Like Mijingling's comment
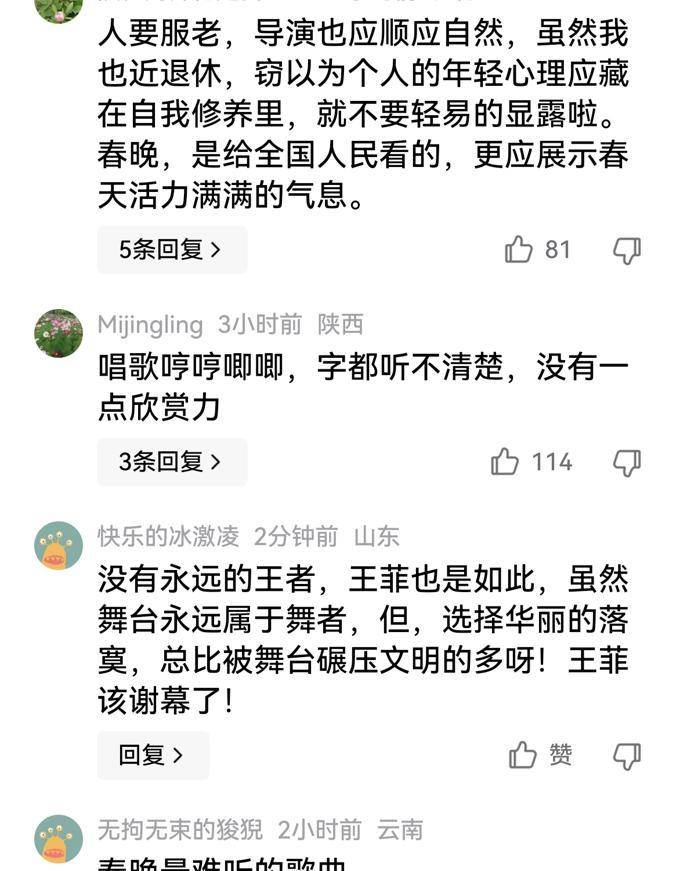The image size is (680, 871). [505, 462]
